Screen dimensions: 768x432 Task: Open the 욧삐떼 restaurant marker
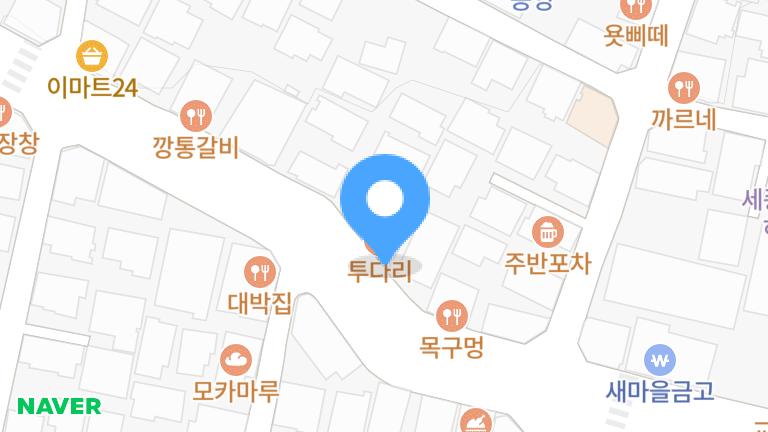(x=635, y=8)
